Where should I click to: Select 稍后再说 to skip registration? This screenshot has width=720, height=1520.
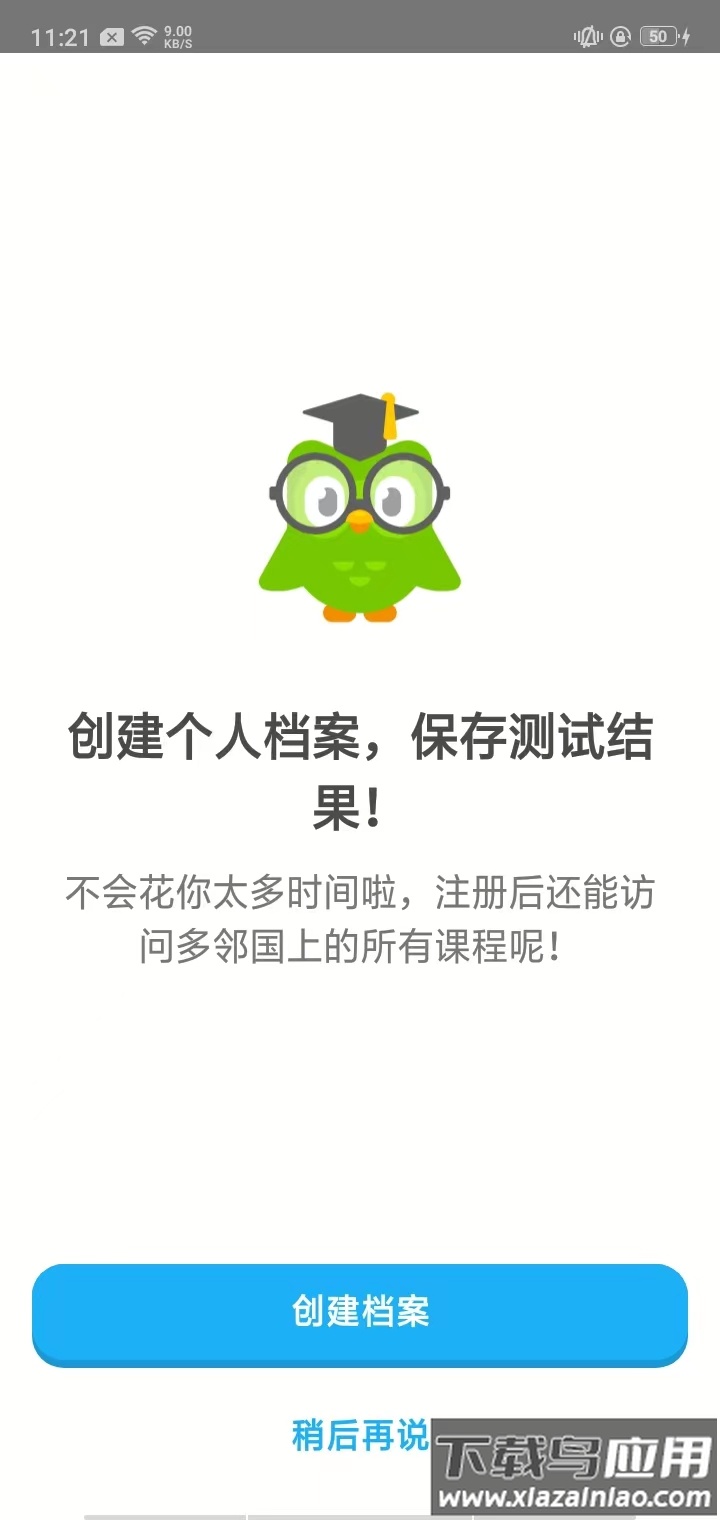360,1436
